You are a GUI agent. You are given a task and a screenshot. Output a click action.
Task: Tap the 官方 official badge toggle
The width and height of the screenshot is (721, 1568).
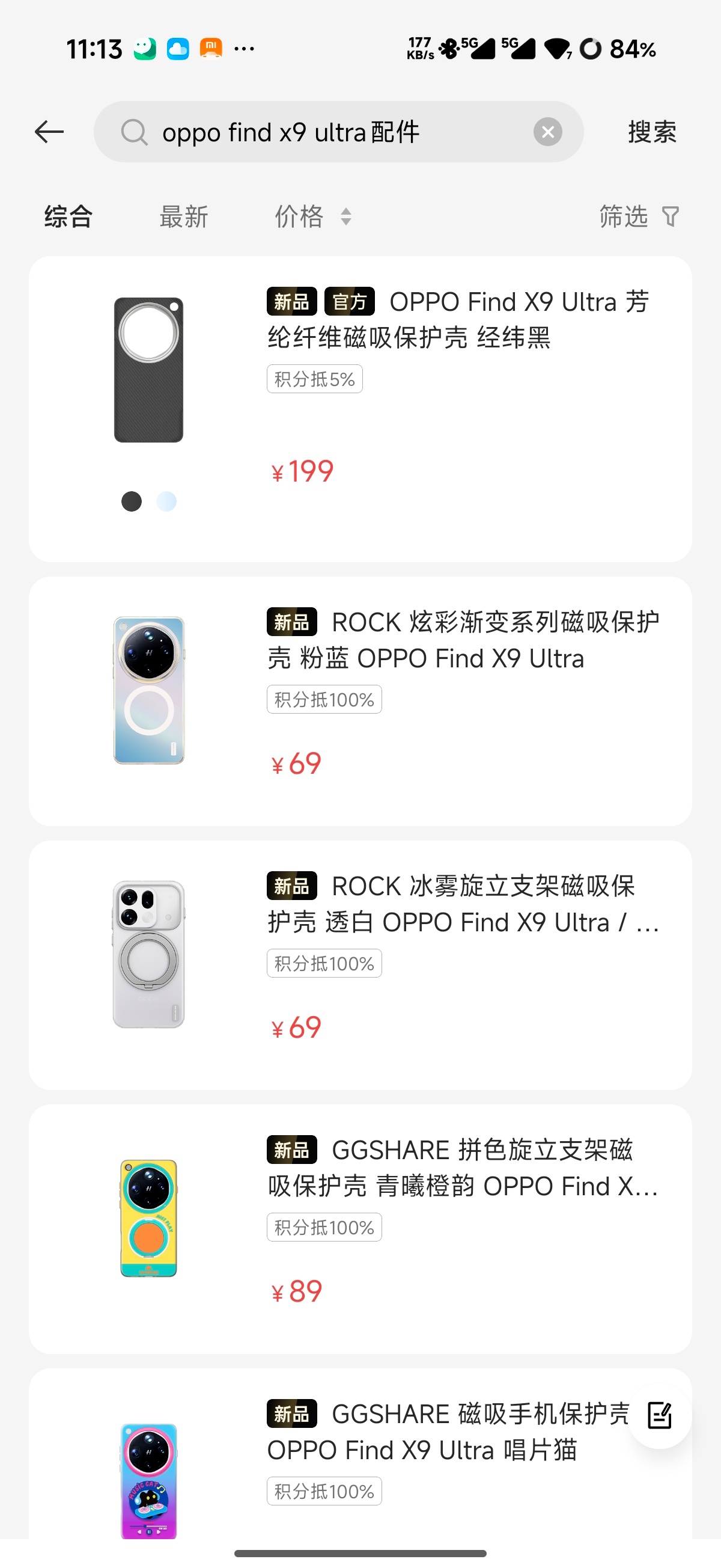point(349,301)
